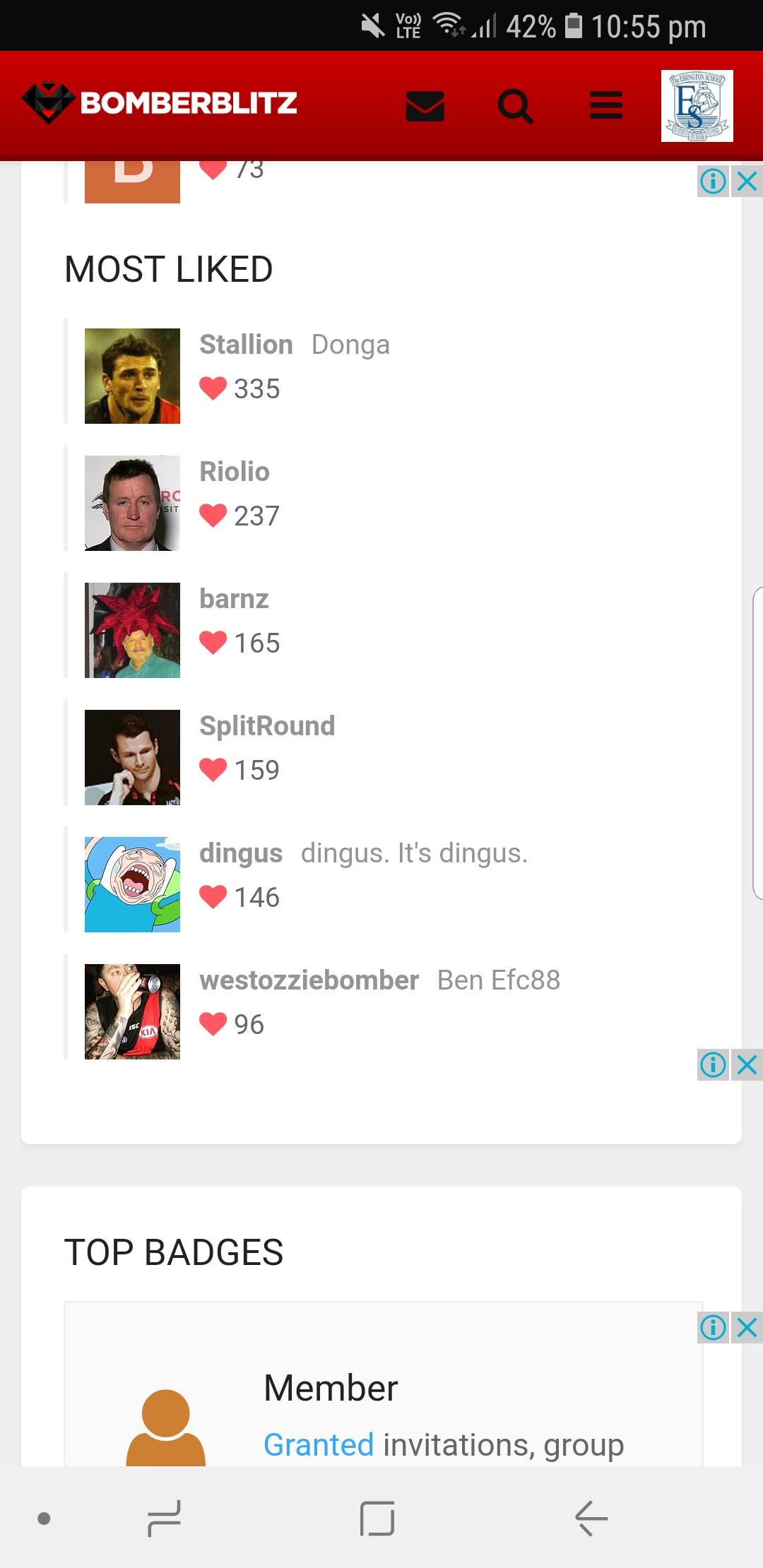
Task: Open the Member badge
Action: click(x=331, y=1388)
